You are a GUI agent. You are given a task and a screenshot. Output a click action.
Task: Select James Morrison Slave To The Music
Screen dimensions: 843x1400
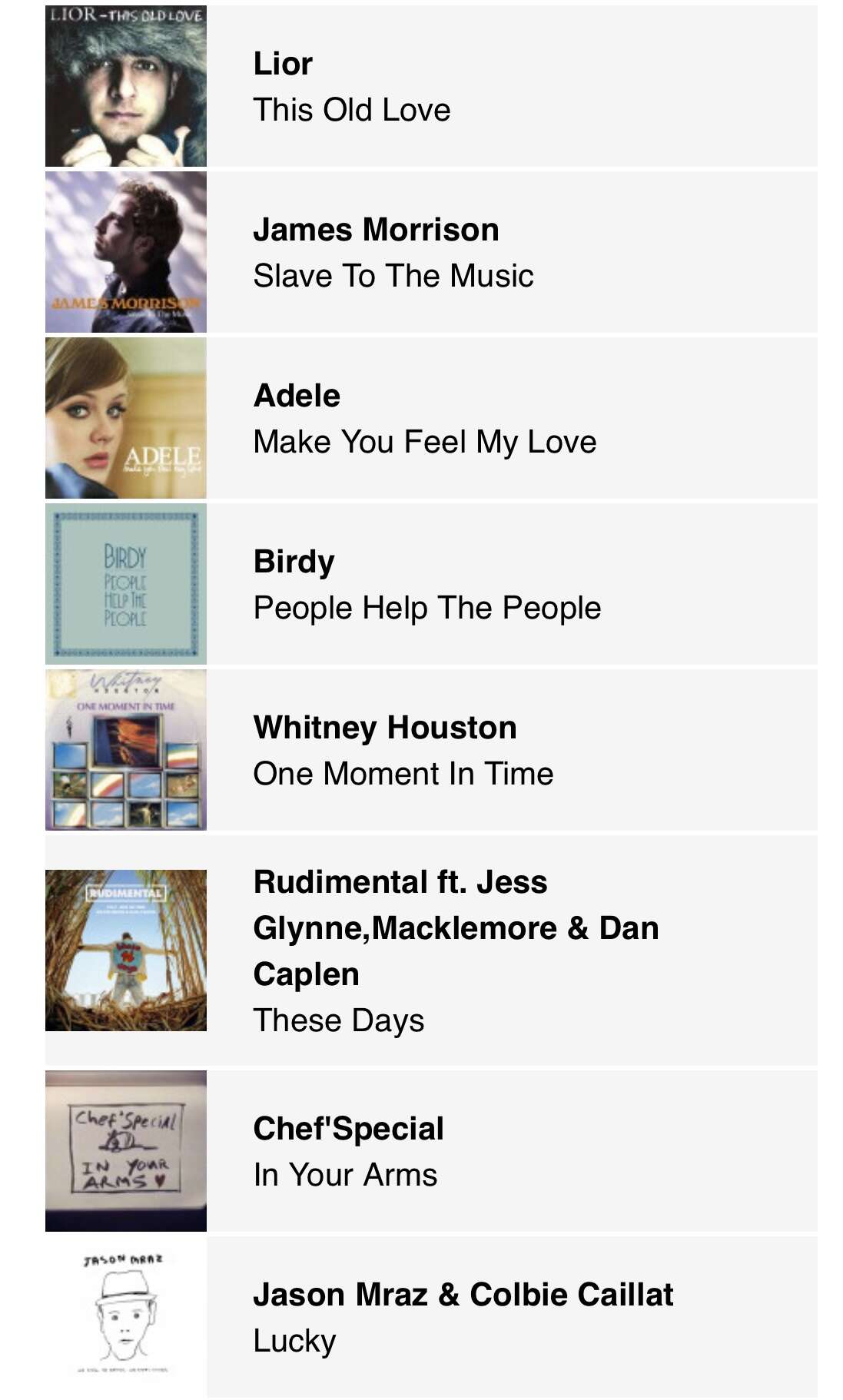pyautogui.click(x=431, y=252)
